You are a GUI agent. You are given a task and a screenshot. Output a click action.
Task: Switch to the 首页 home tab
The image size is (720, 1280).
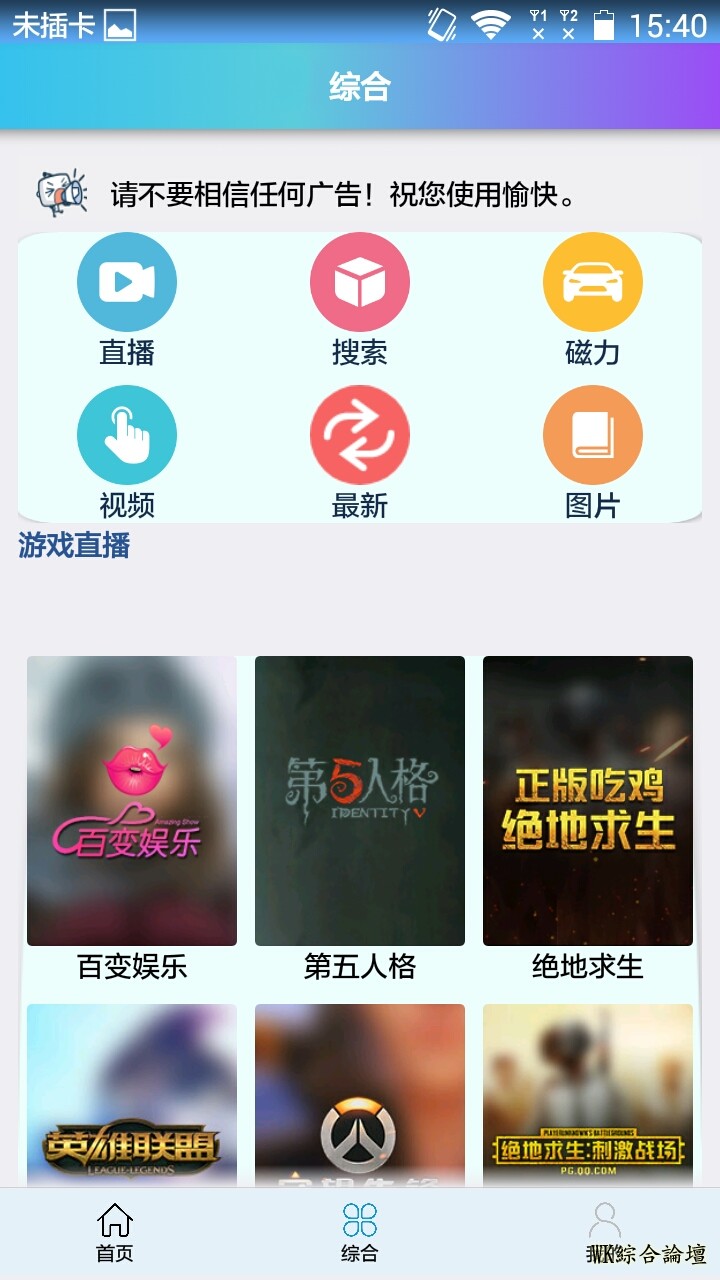coord(114,1233)
